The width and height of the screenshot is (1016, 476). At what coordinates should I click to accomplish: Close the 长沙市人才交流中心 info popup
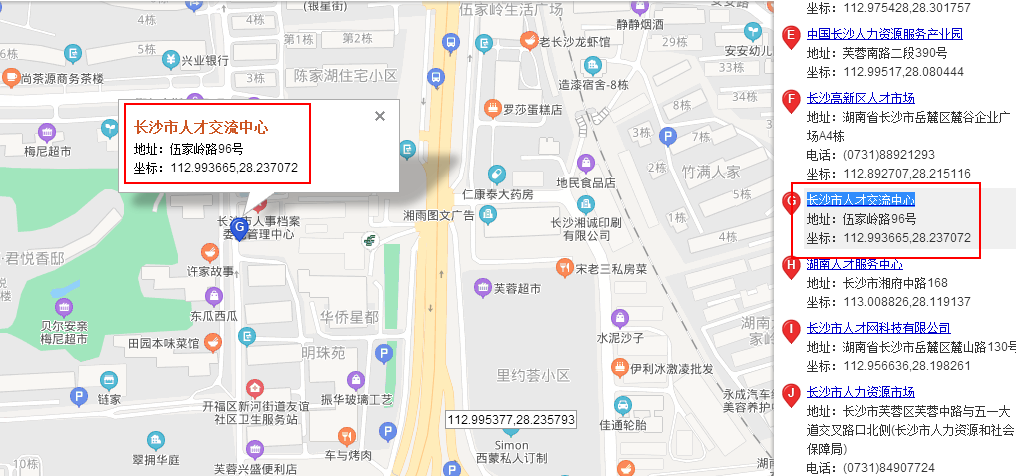click(x=380, y=116)
